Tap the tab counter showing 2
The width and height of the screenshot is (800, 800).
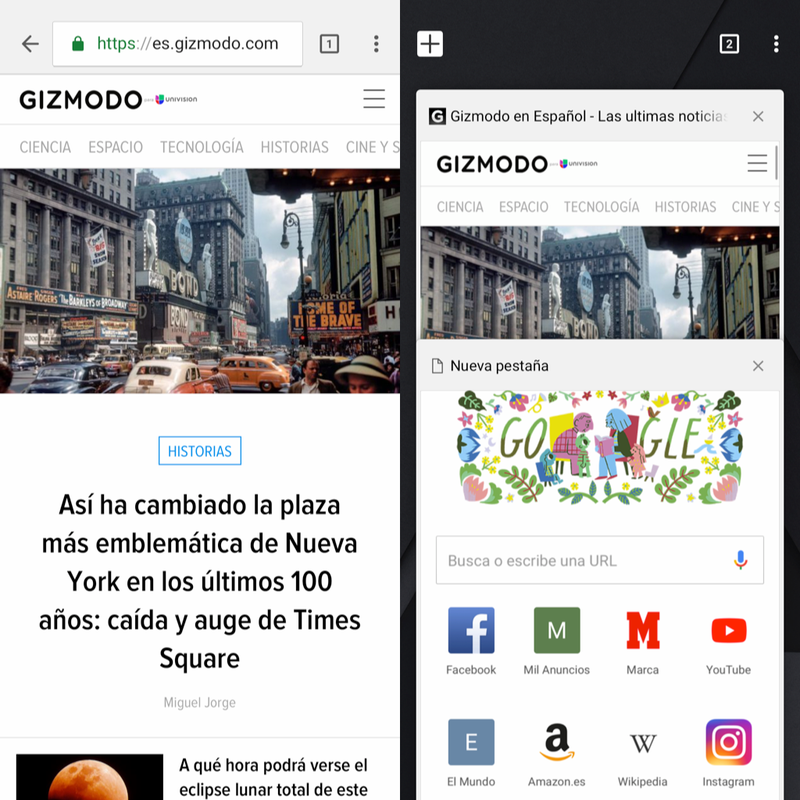(729, 44)
